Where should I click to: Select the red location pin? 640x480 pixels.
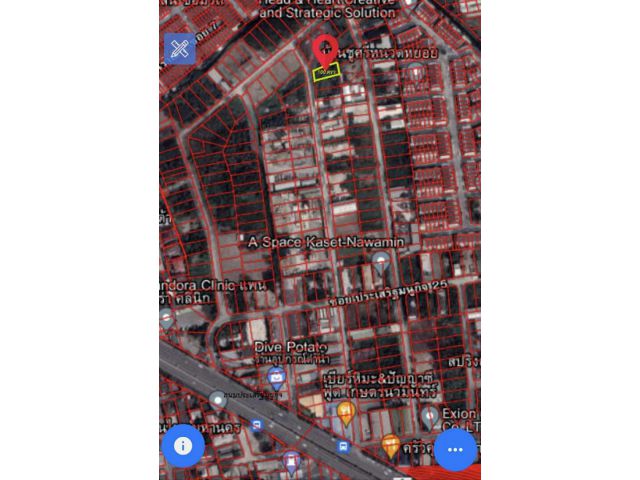325,50
